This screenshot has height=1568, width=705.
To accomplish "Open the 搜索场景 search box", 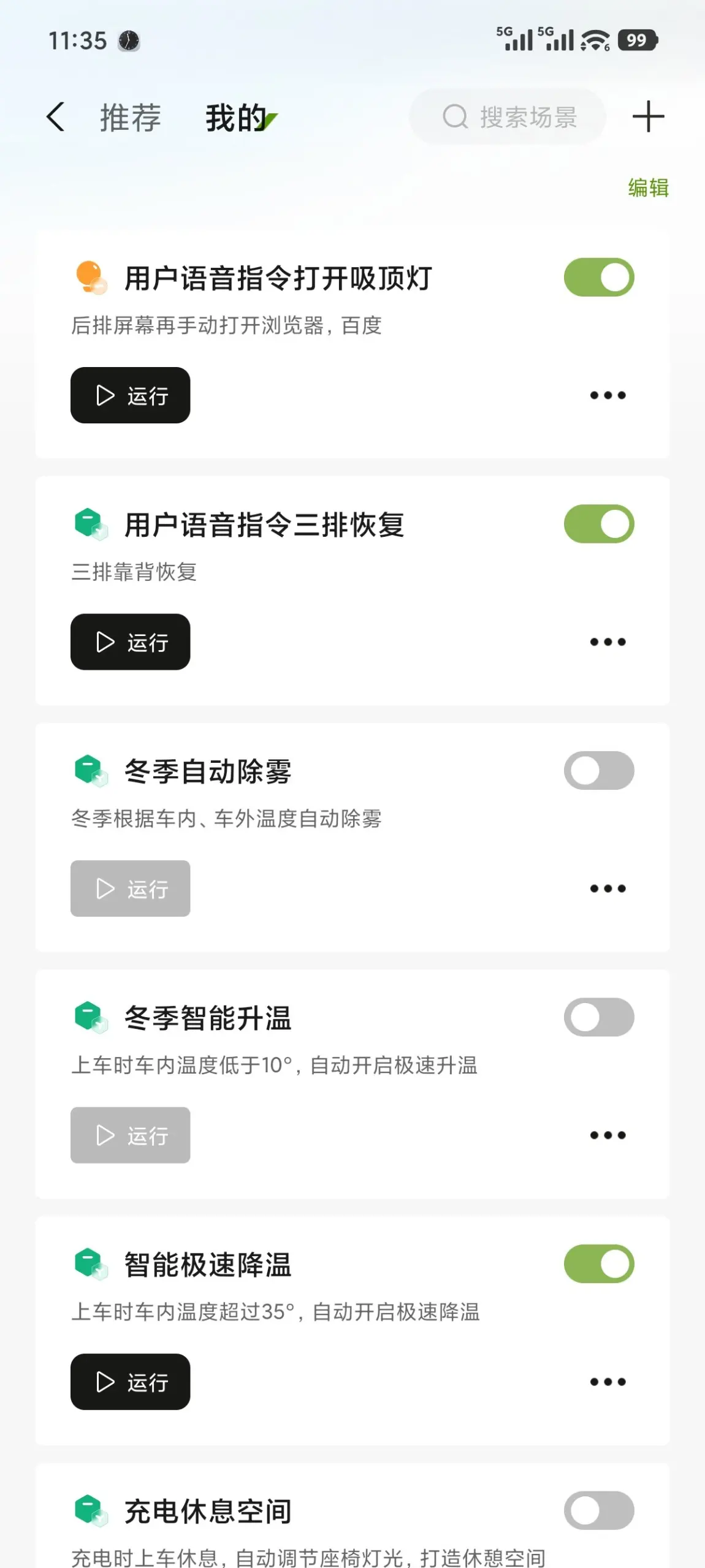I will click(508, 117).
